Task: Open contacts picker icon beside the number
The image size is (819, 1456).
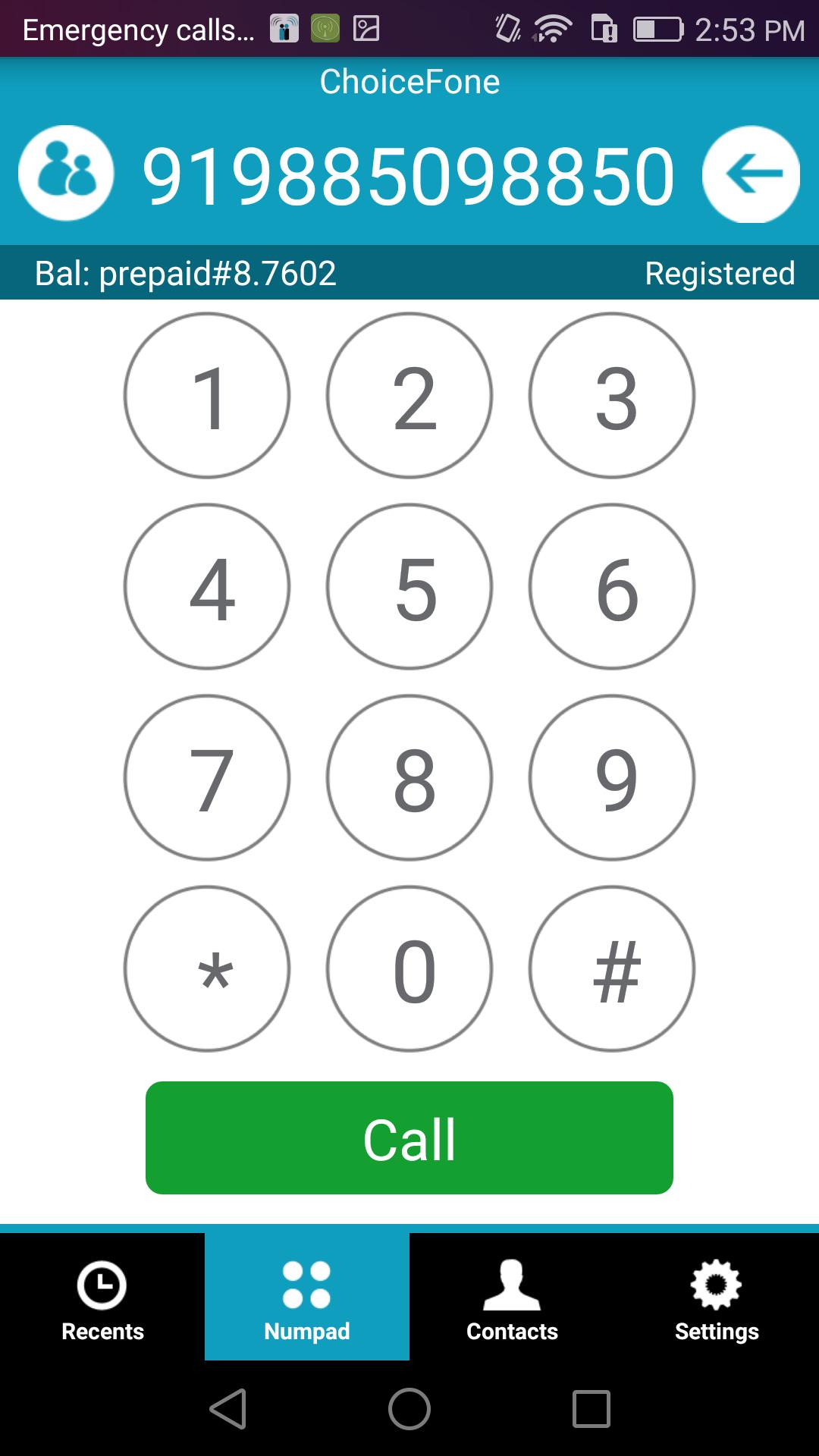Action: [x=67, y=174]
